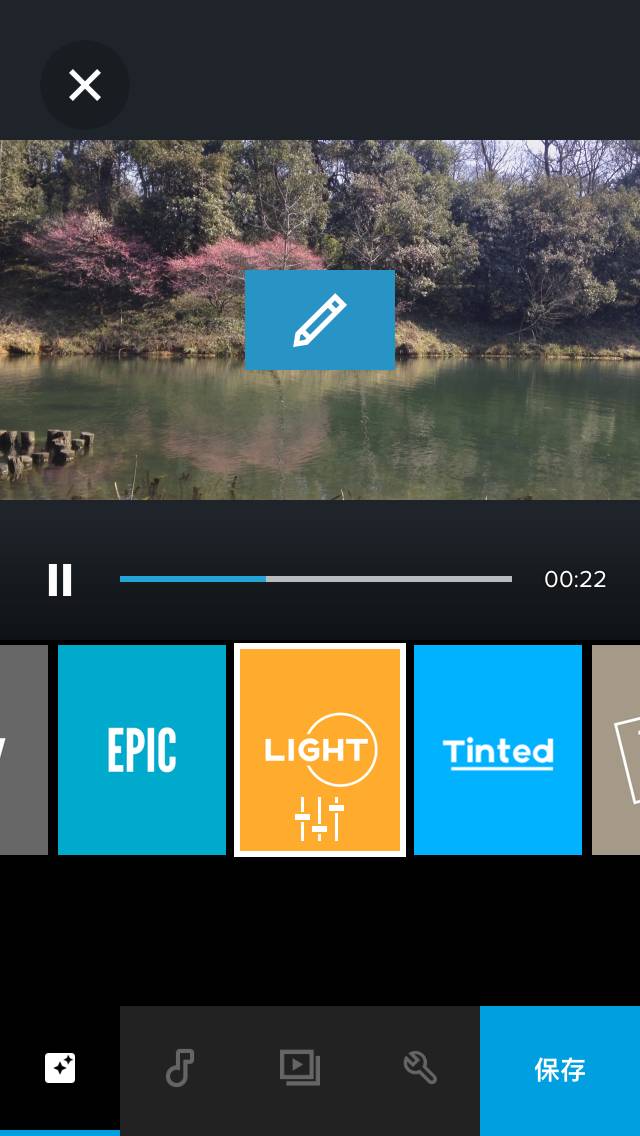Image resolution: width=640 pixels, height=1136 pixels.
Task: Pause the video playback
Action: pyautogui.click(x=60, y=579)
